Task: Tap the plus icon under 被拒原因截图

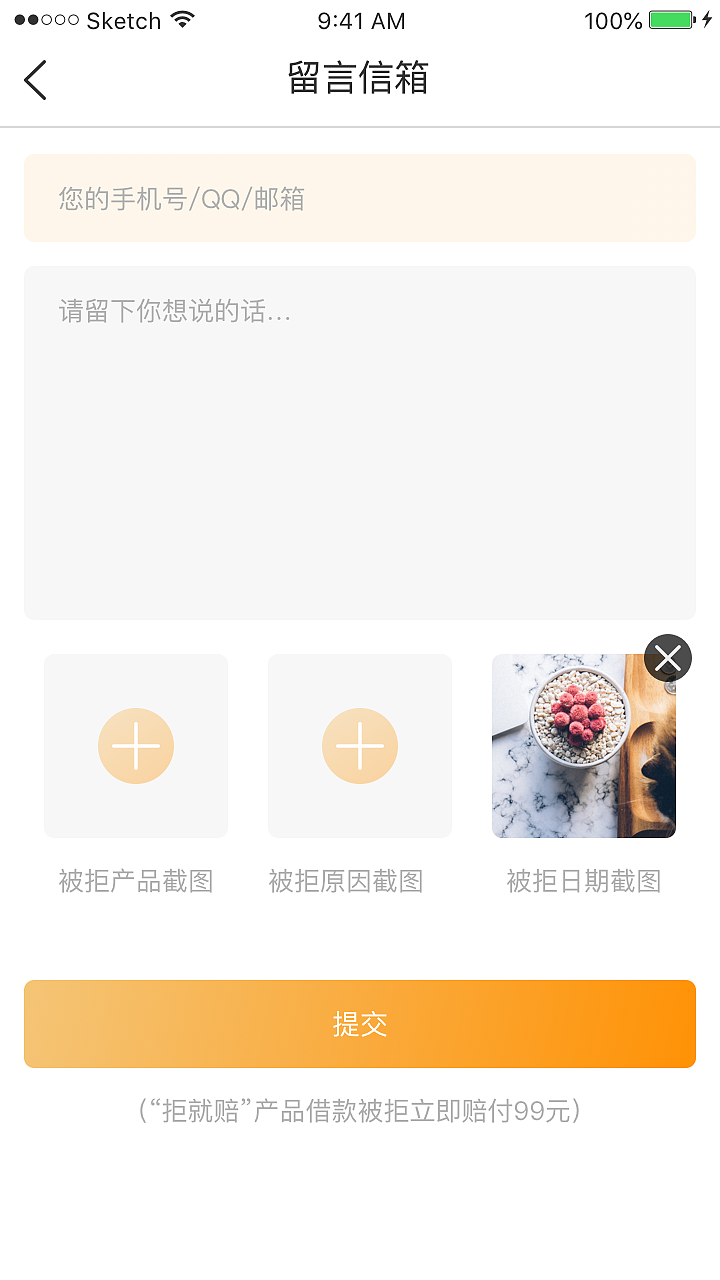Action: pyautogui.click(x=360, y=745)
